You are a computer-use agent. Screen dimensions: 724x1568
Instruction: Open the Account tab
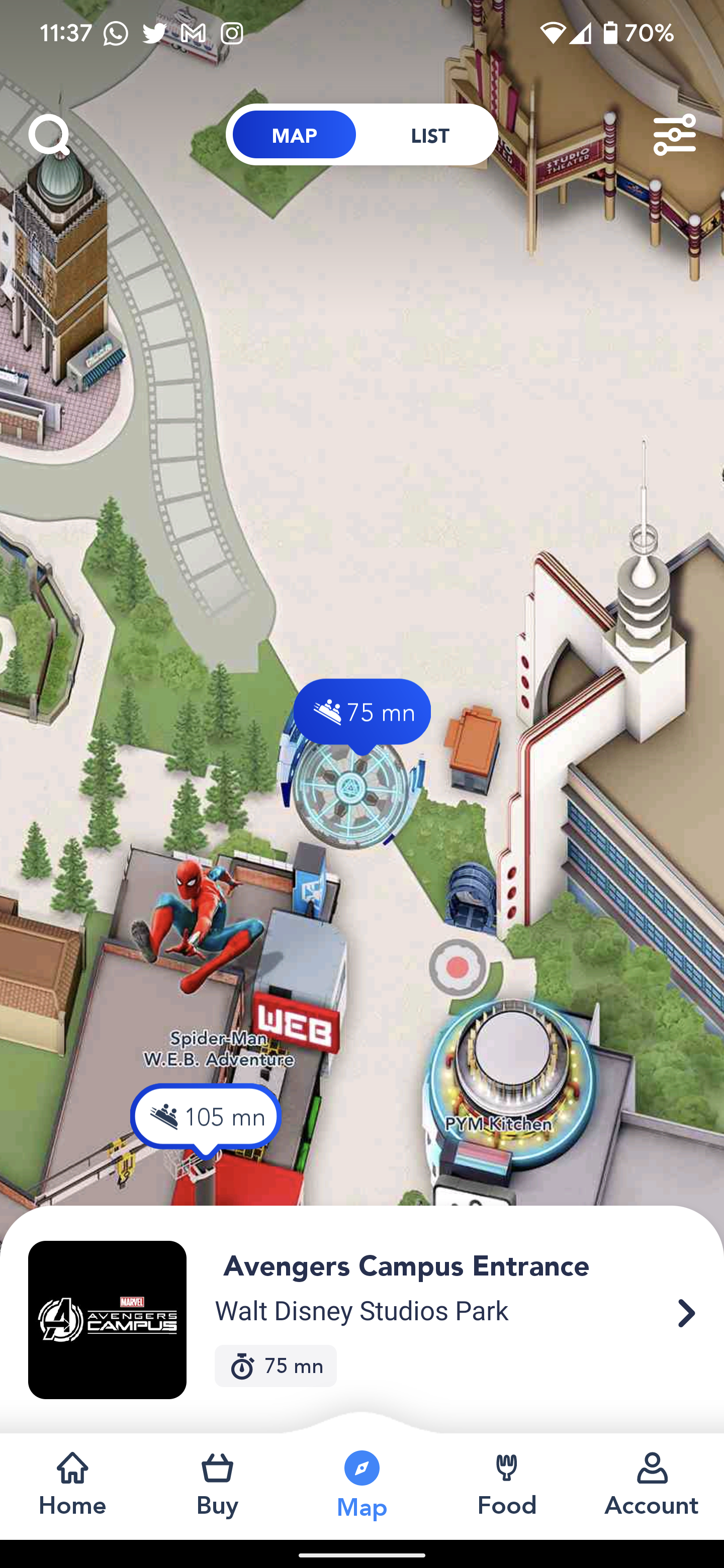651,1486
